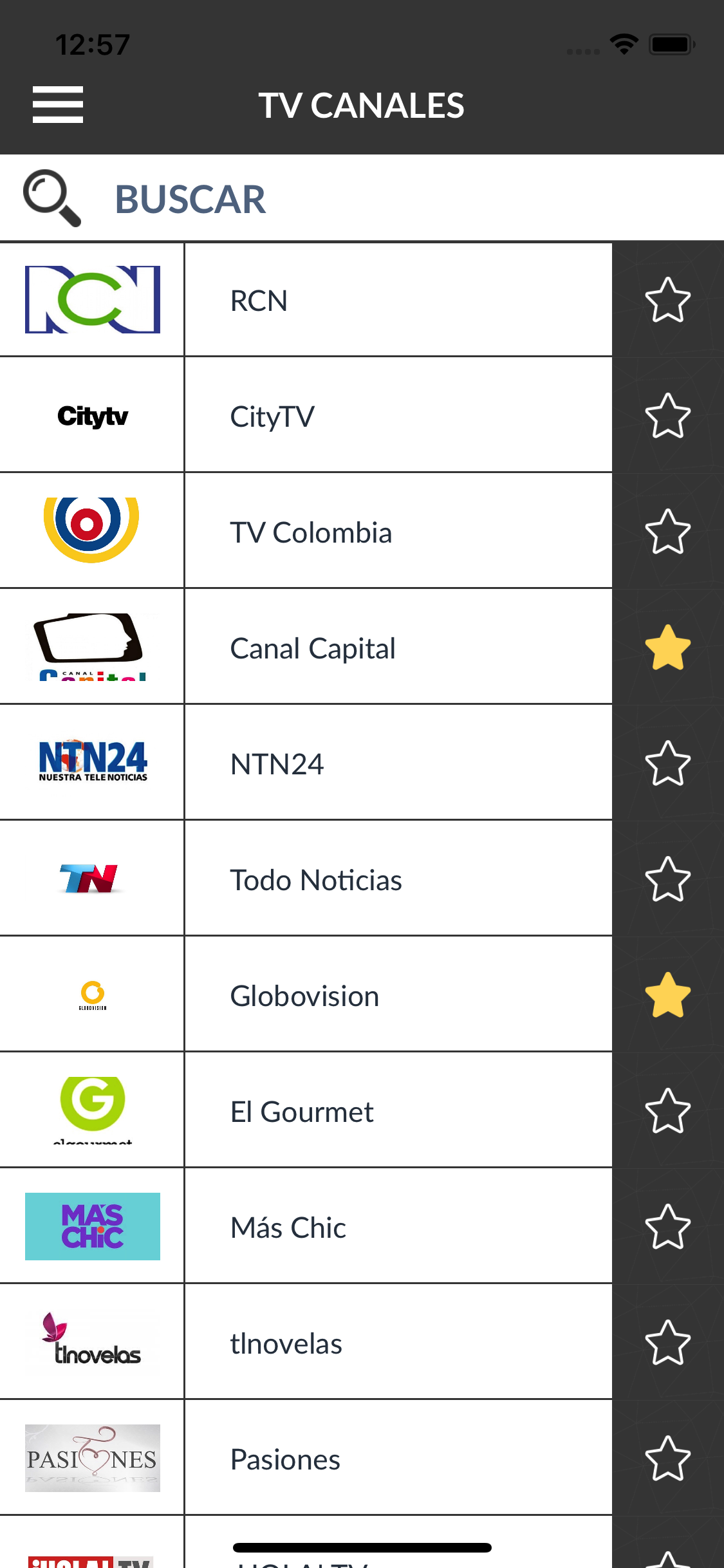Star the Más Chic channel

[x=668, y=1227]
